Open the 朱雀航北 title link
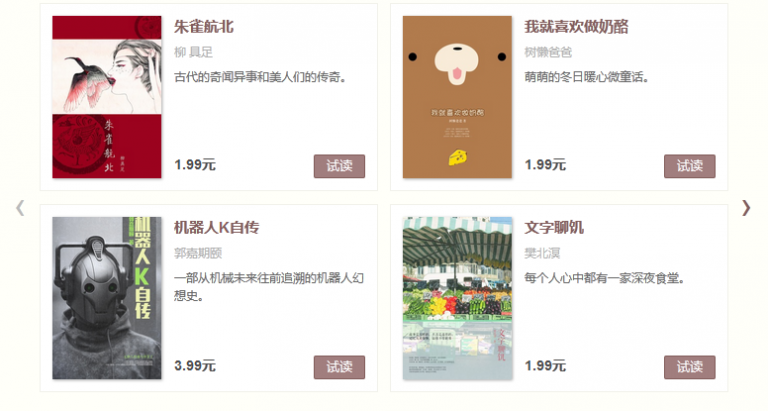This screenshot has height=411, width=768. click(x=203, y=26)
